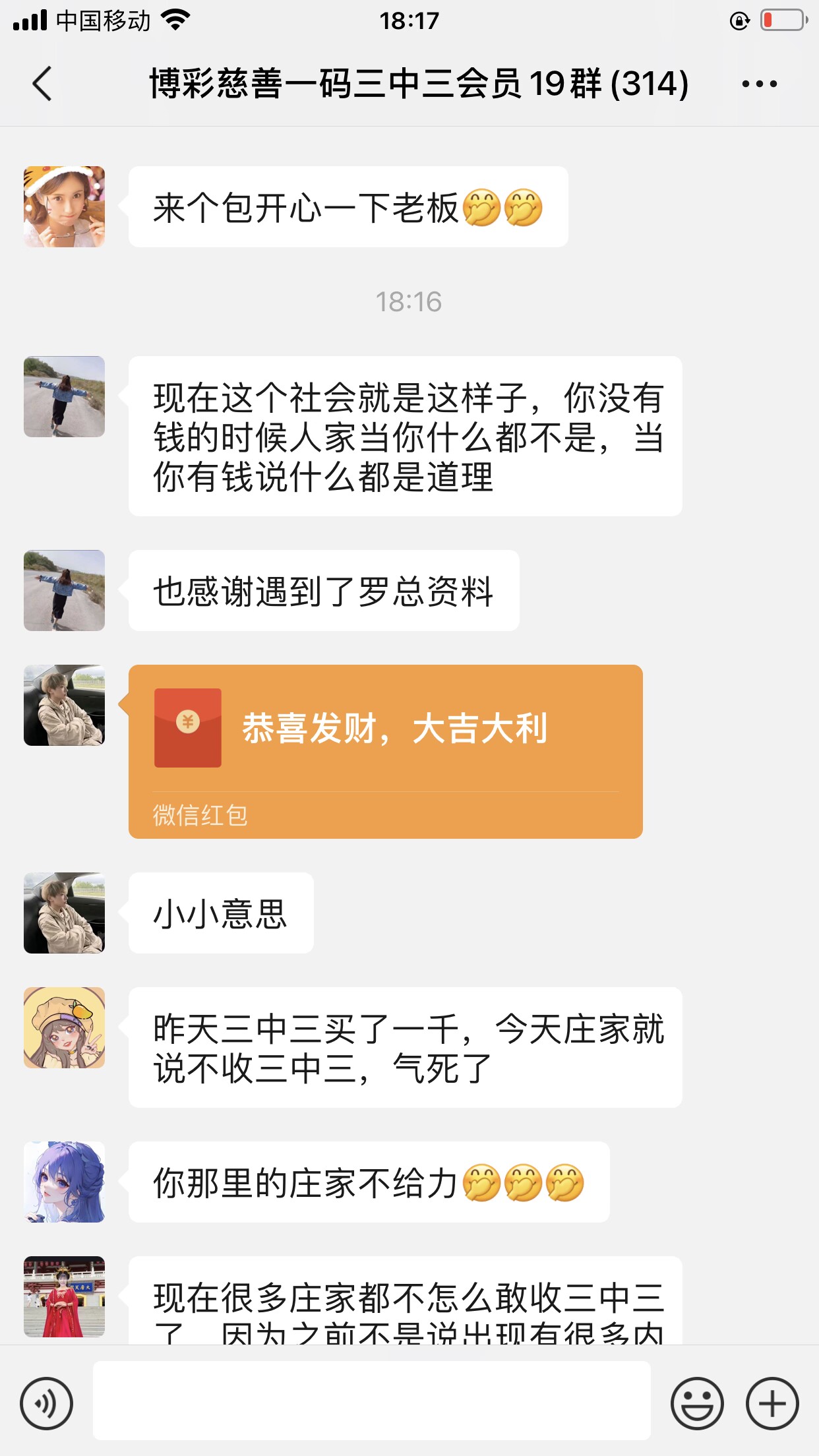
Task: Open the emoji sticker panel
Action: pos(696,1403)
